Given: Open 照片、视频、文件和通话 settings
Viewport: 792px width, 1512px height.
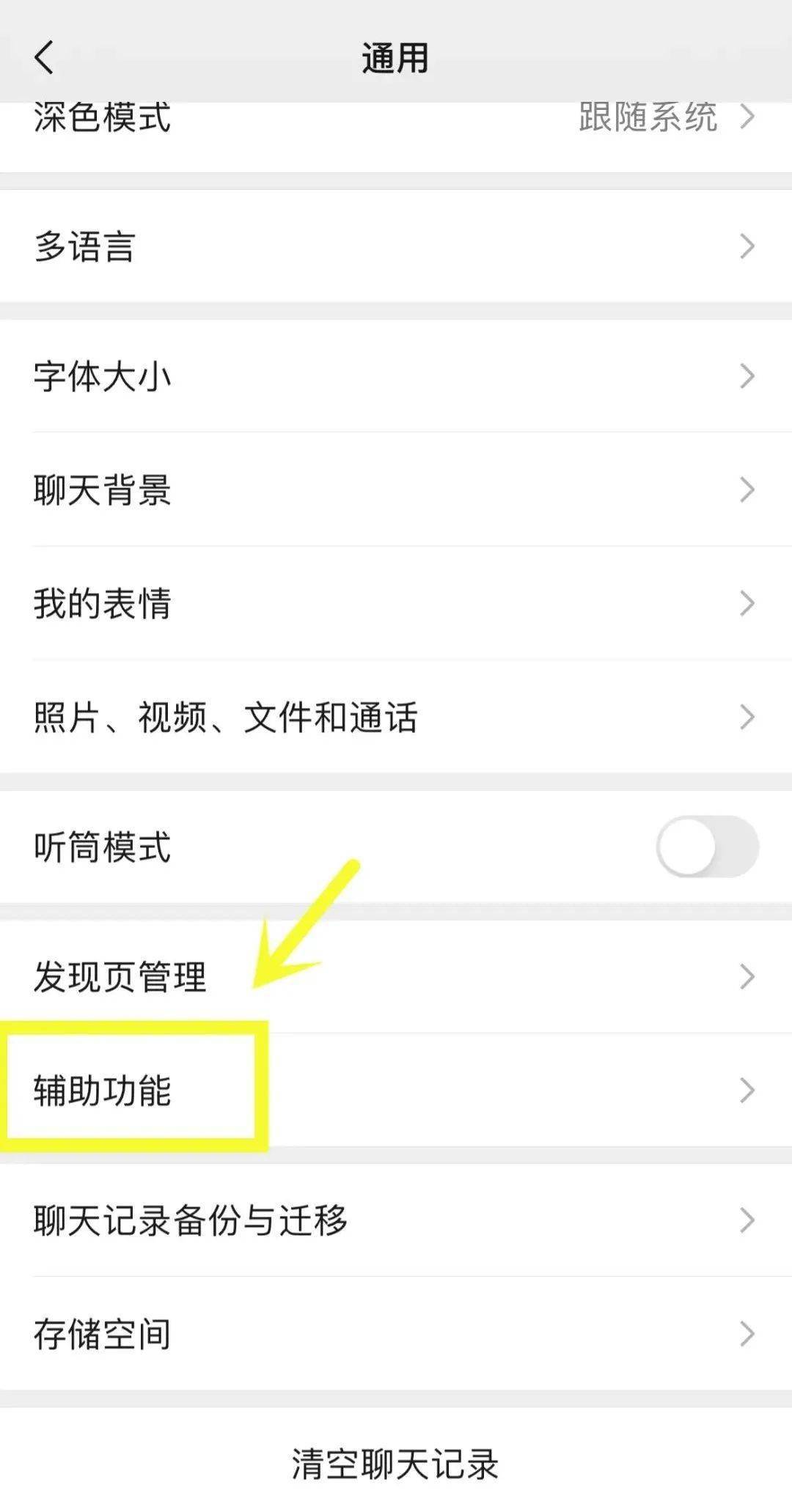Looking at the screenshot, I should tap(396, 717).
